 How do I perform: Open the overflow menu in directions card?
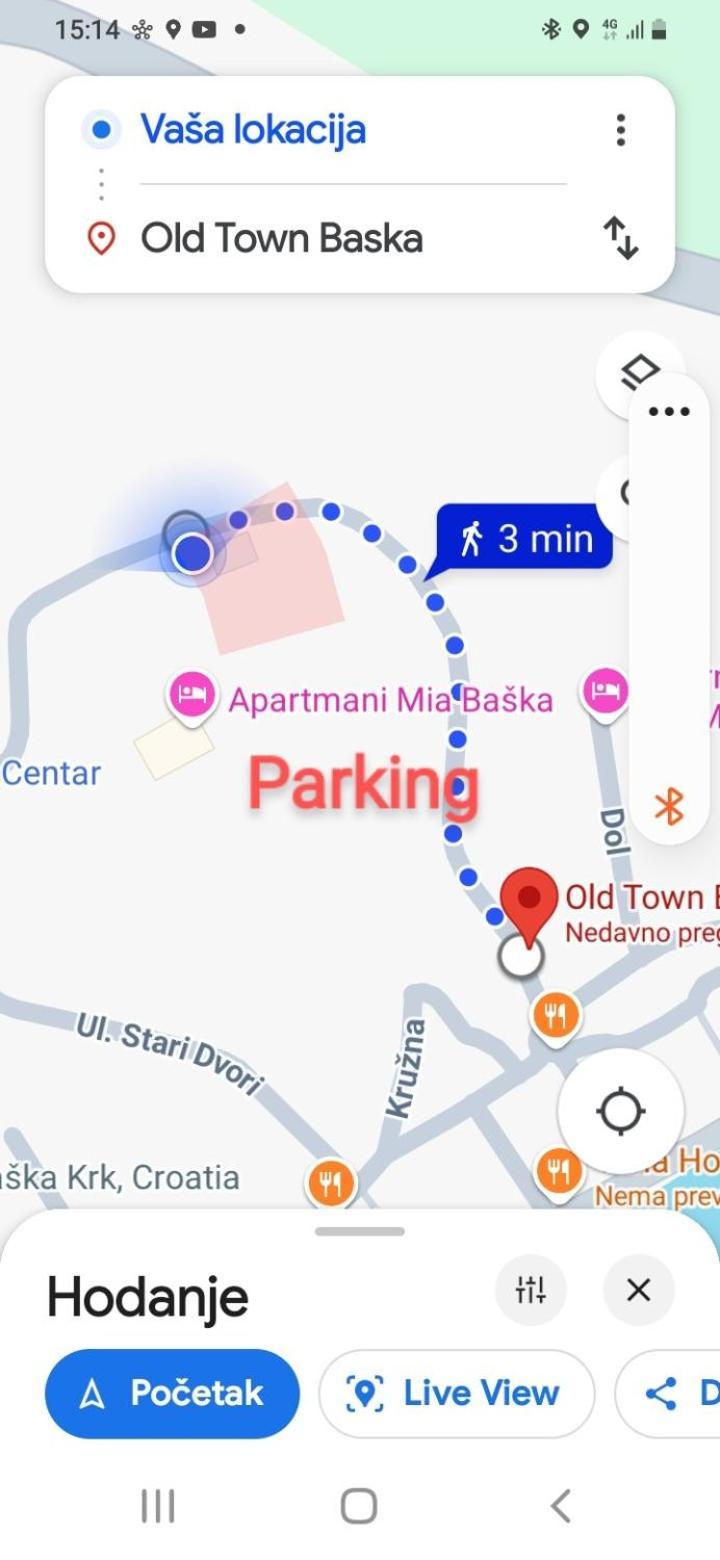pos(621,130)
